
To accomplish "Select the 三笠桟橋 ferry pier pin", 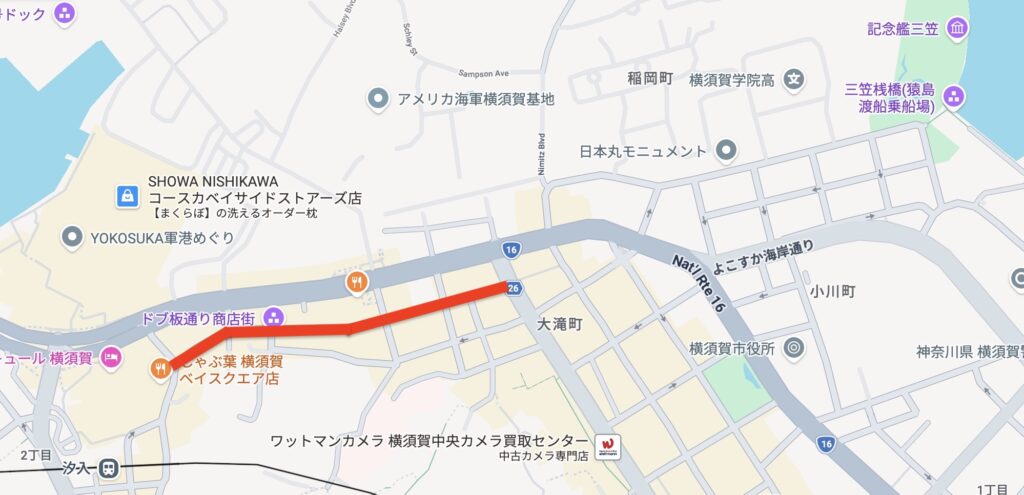I will 954,97.
